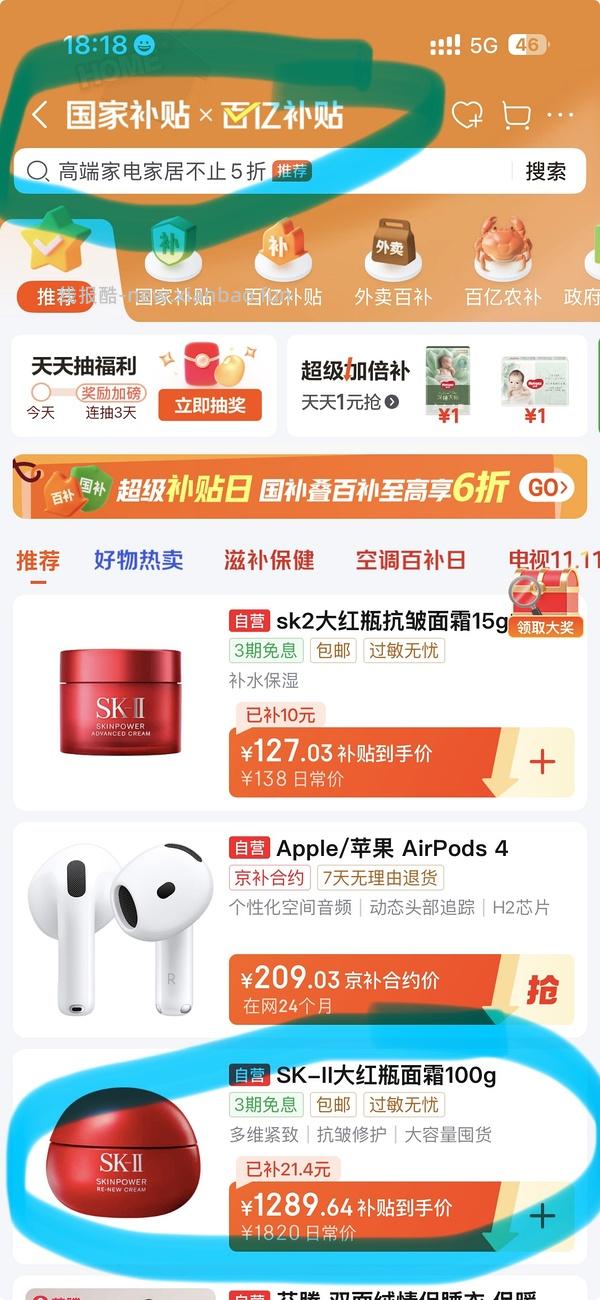
Task: Switch to the 滋补保健 tab
Action: coord(269,559)
